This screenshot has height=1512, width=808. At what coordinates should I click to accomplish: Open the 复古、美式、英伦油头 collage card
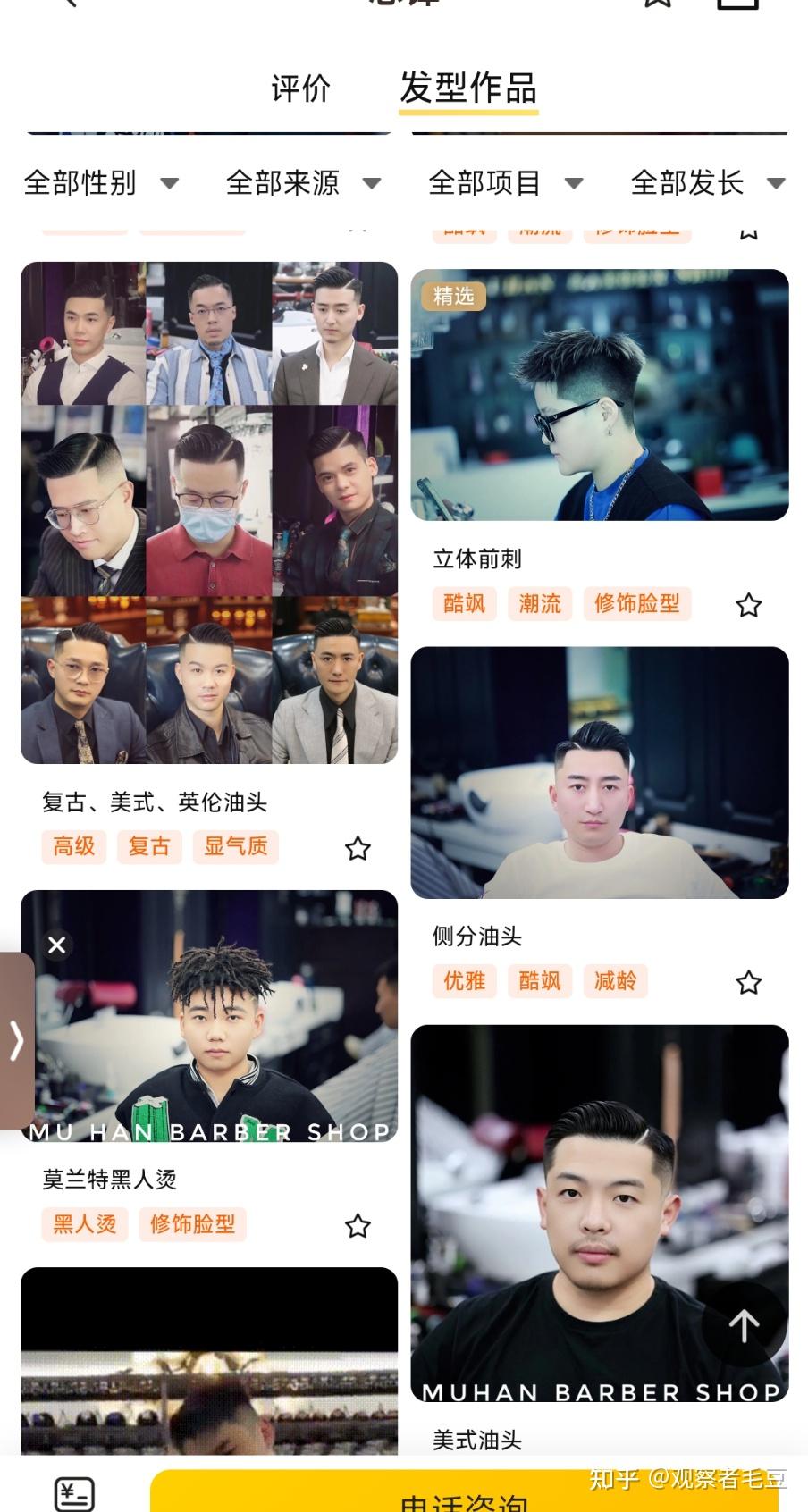pyautogui.click(x=209, y=512)
